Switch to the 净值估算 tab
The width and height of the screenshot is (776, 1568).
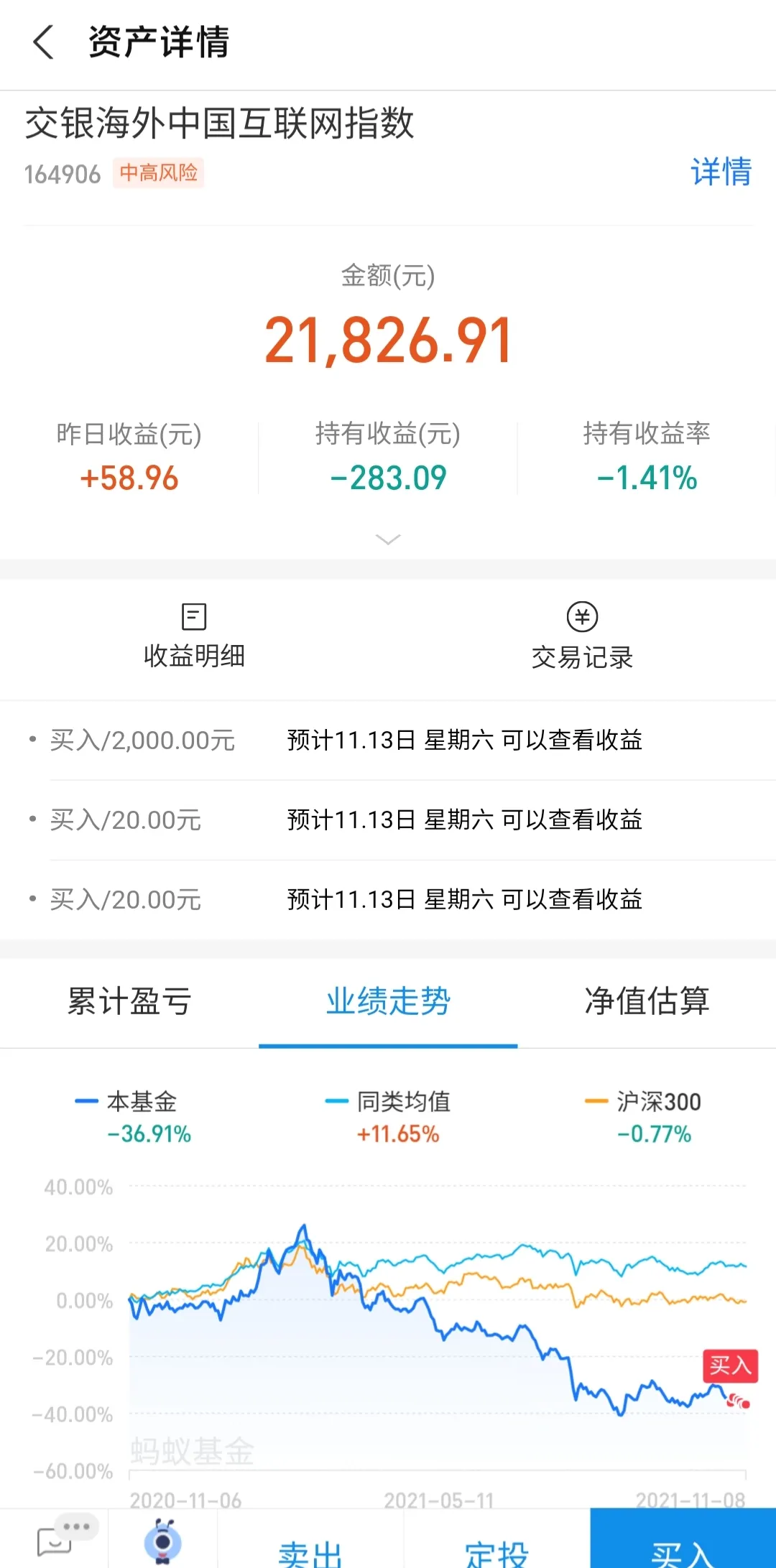tap(647, 1001)
